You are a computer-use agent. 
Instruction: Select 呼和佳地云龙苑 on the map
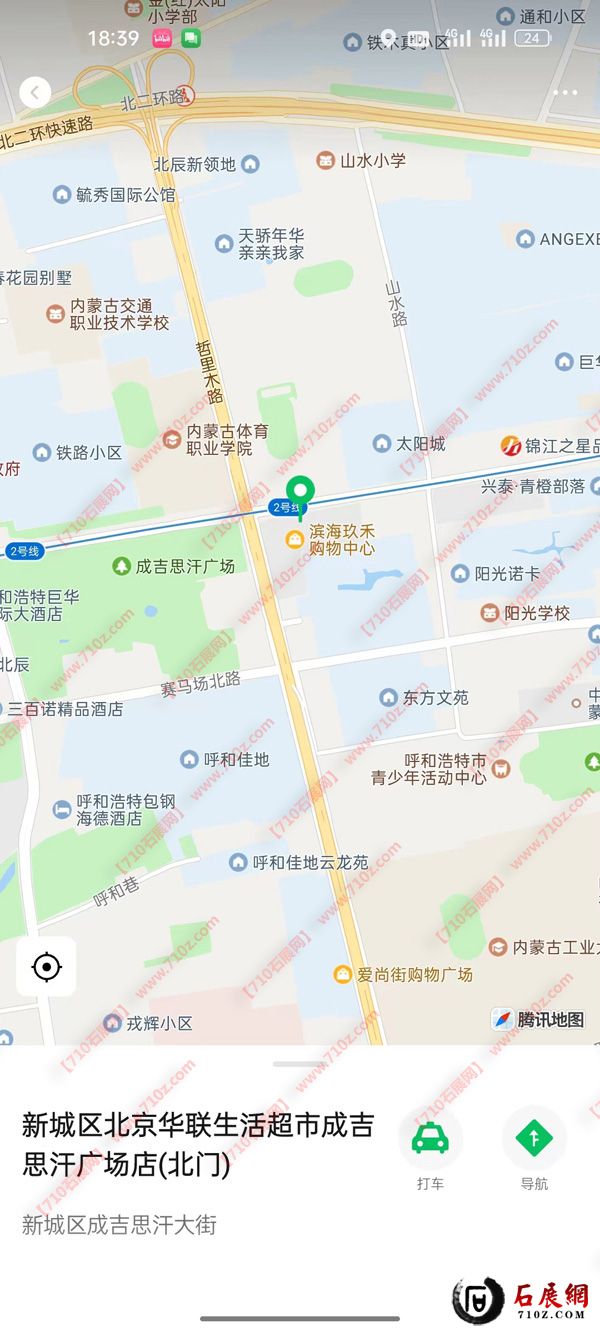pos(310,862)
